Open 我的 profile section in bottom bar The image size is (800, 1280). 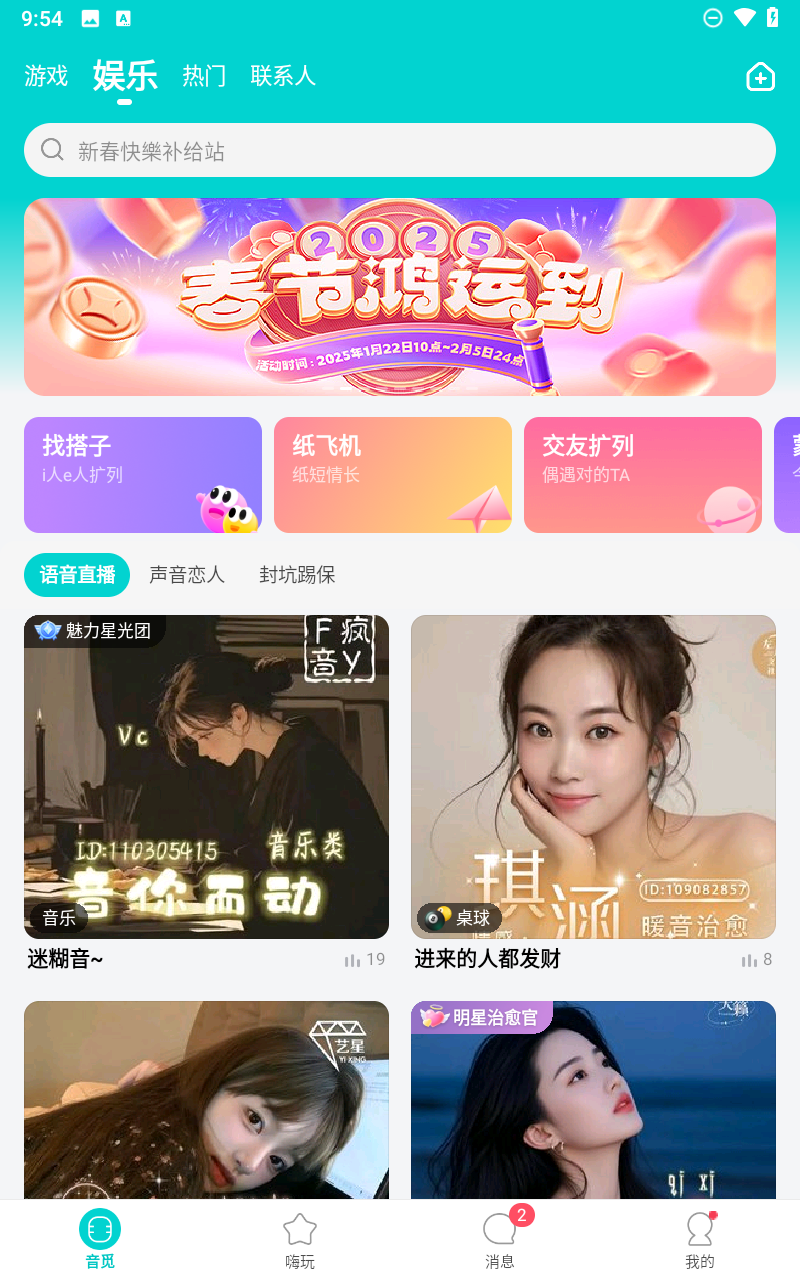(699, 1240)
